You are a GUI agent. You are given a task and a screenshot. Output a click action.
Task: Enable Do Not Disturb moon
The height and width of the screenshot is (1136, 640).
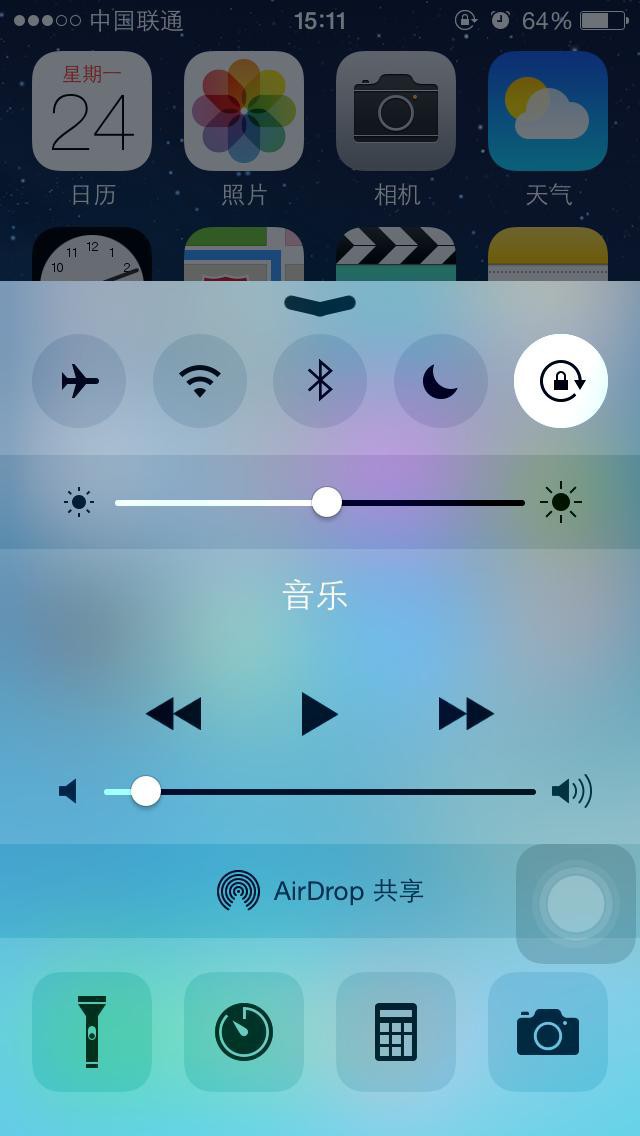[440, 381]
